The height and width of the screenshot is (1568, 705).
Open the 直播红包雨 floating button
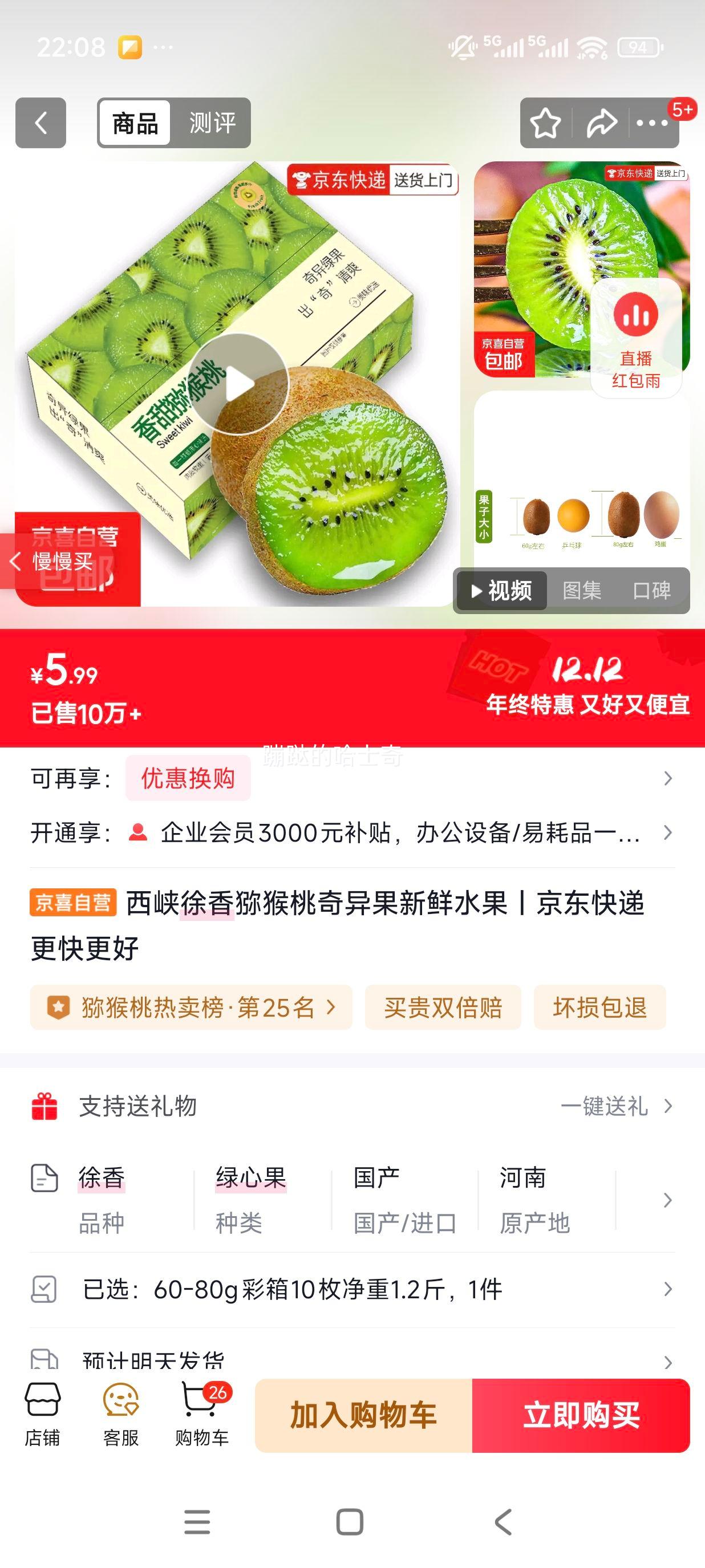635,339
